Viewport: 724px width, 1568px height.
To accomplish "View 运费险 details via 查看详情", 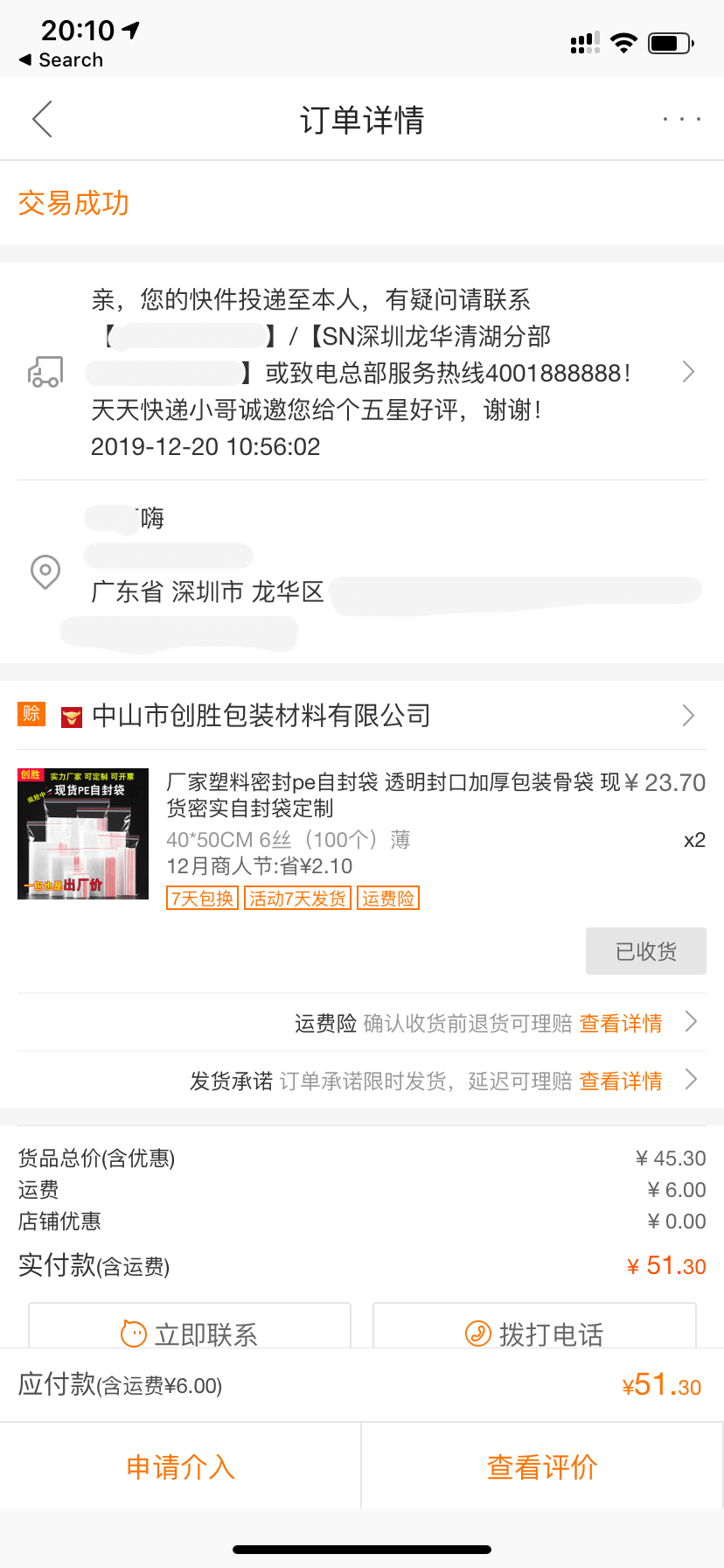I will click(621, 1023).
